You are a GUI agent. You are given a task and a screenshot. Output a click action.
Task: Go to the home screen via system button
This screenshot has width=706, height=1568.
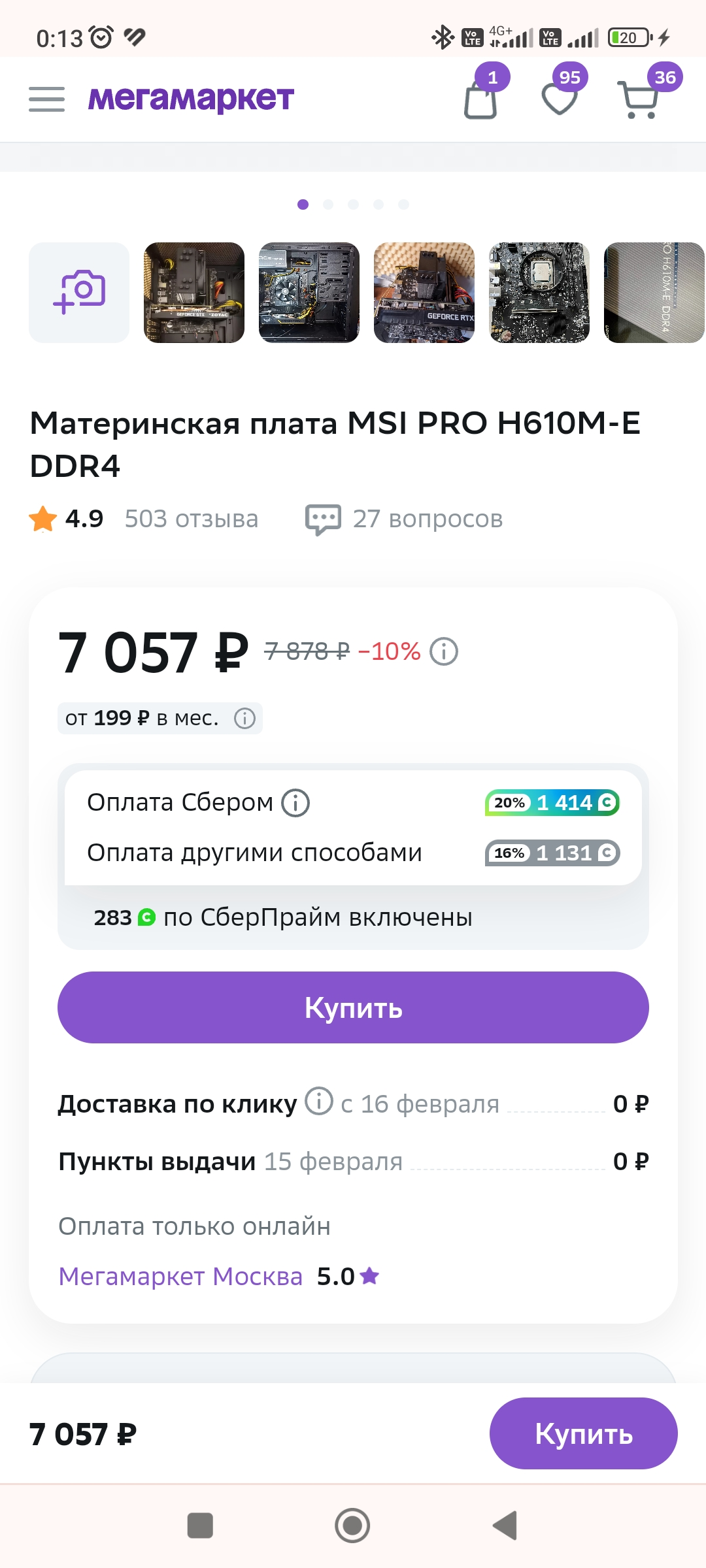352,1526
